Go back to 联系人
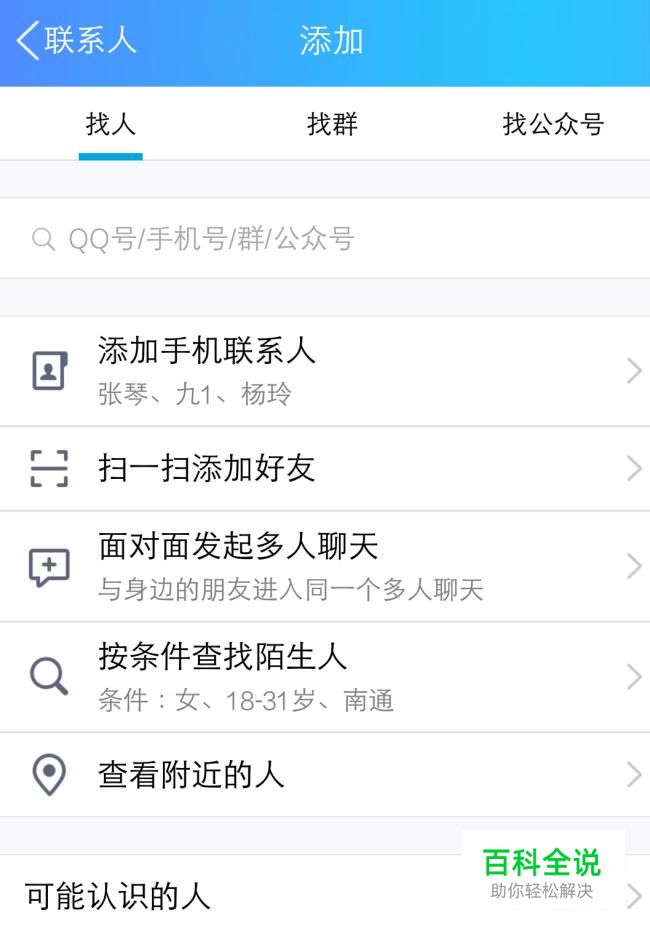Screen dimensions: 650x934 point(76,41)
